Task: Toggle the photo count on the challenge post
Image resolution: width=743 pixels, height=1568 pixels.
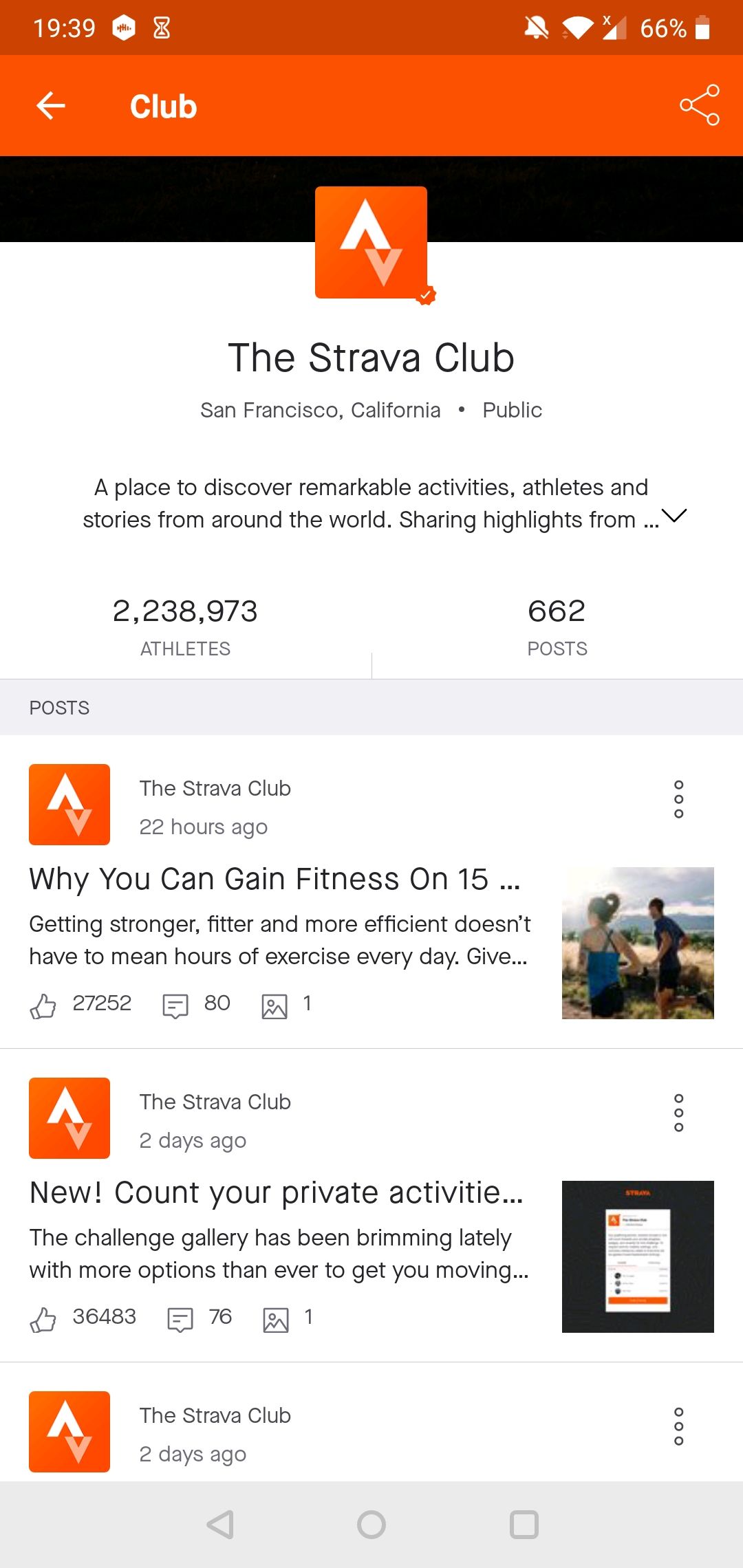Action: point(277,1316)
